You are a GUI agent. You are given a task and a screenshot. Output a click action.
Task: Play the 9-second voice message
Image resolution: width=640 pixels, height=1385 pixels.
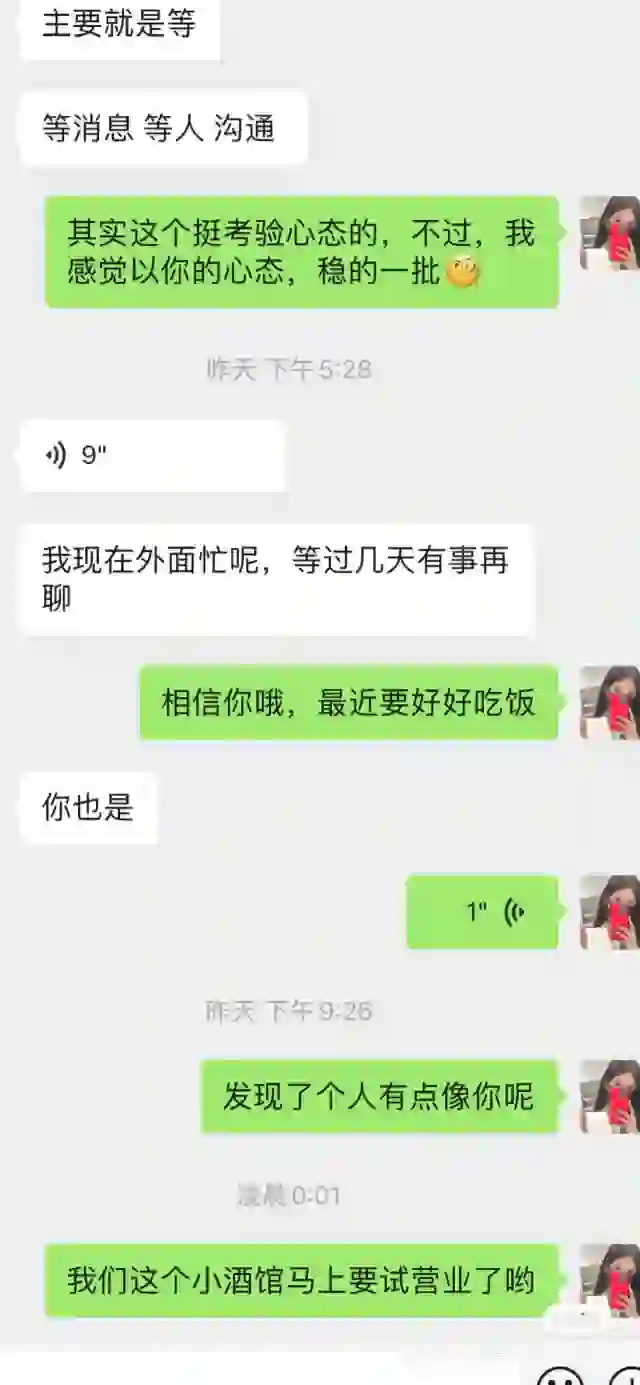click(152, 456)
